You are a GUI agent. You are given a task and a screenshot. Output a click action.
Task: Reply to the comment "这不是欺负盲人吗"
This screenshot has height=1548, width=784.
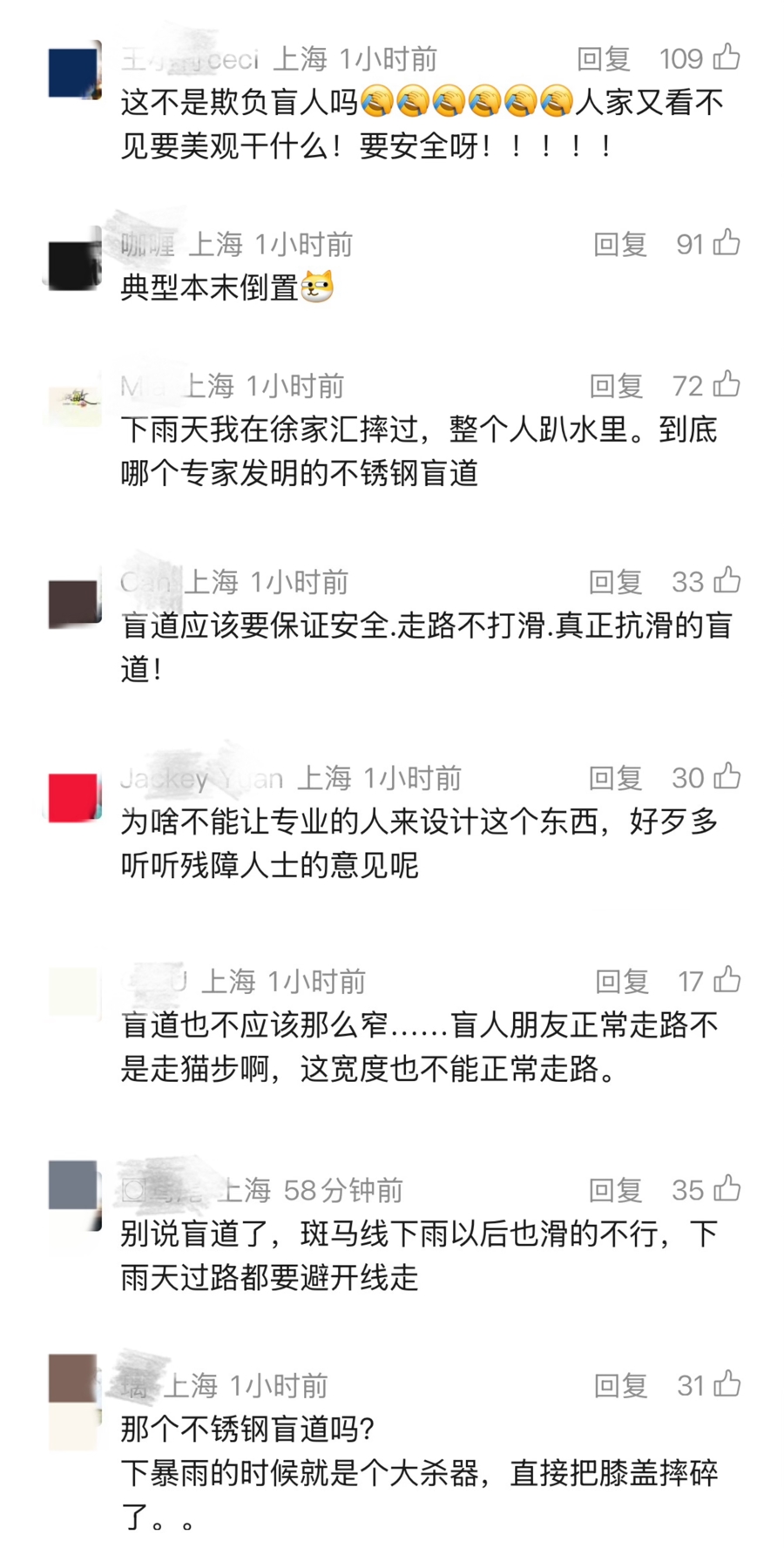click(603, 59)
